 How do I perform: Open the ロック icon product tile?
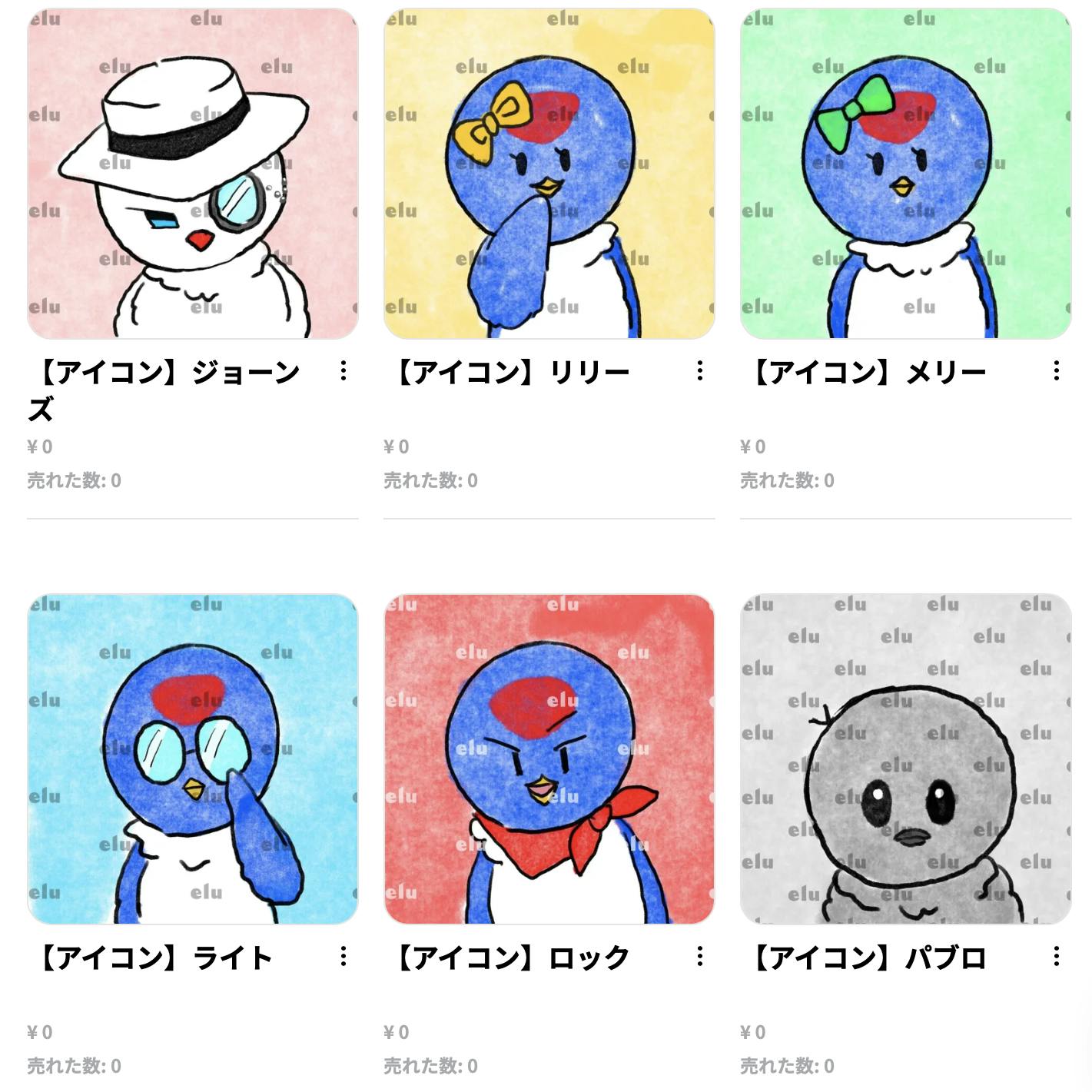[549, 758]
